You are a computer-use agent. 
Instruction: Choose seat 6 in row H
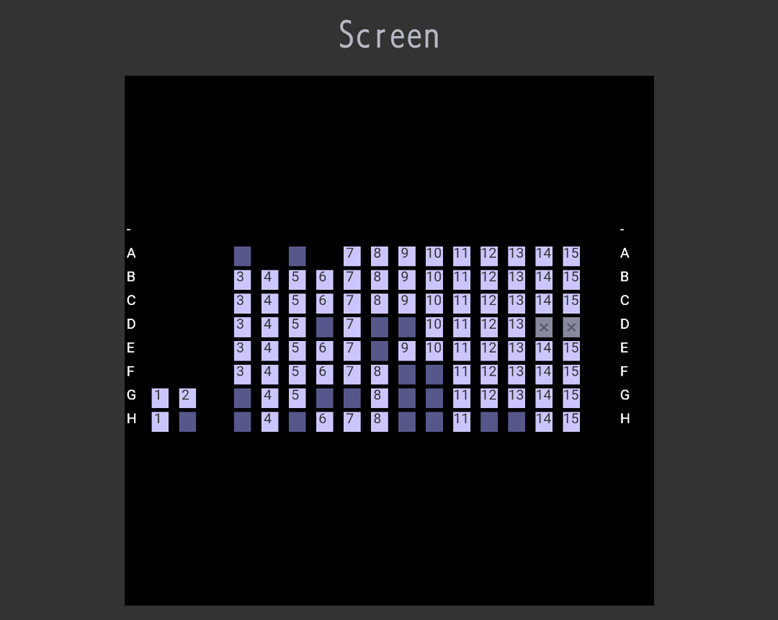tap(325, 421)
